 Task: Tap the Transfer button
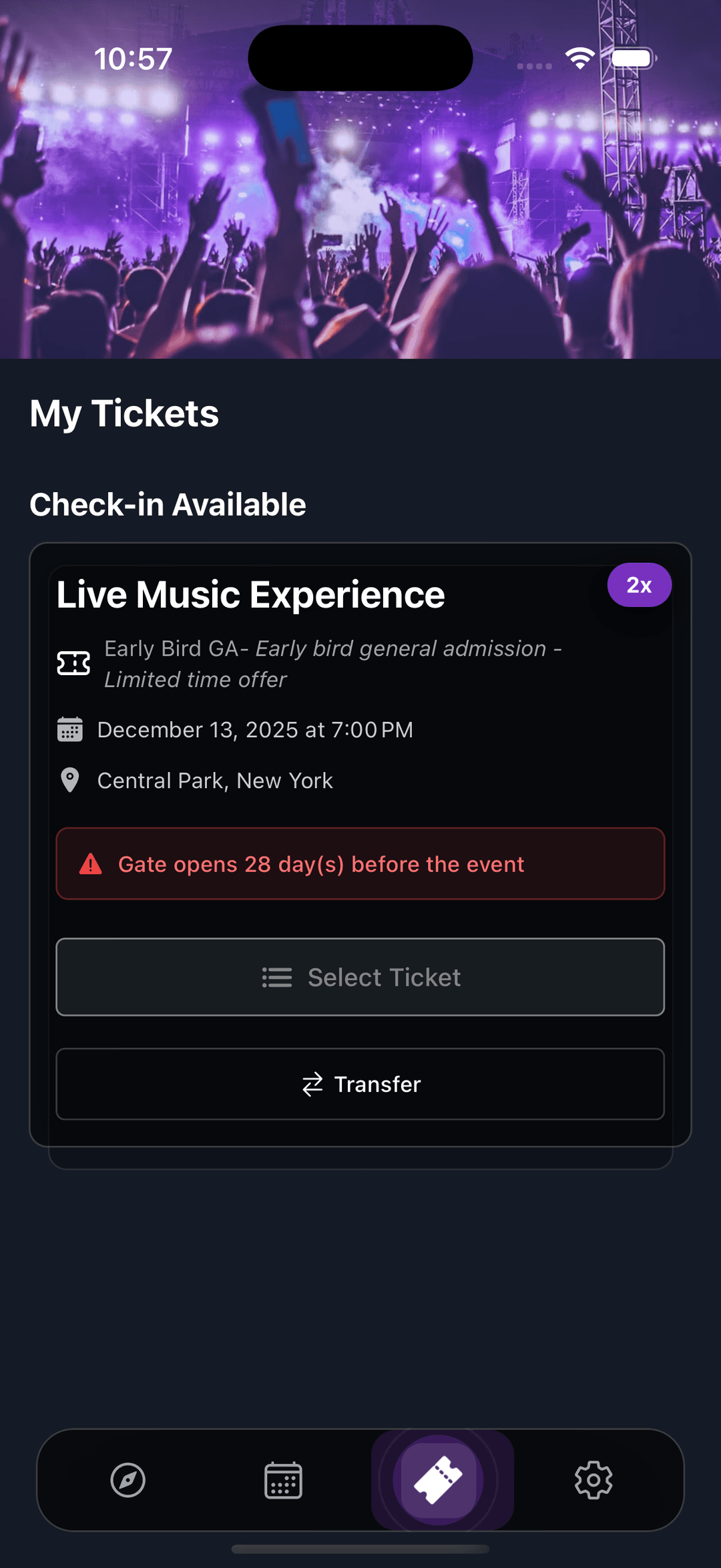(x=360, y=1083)
